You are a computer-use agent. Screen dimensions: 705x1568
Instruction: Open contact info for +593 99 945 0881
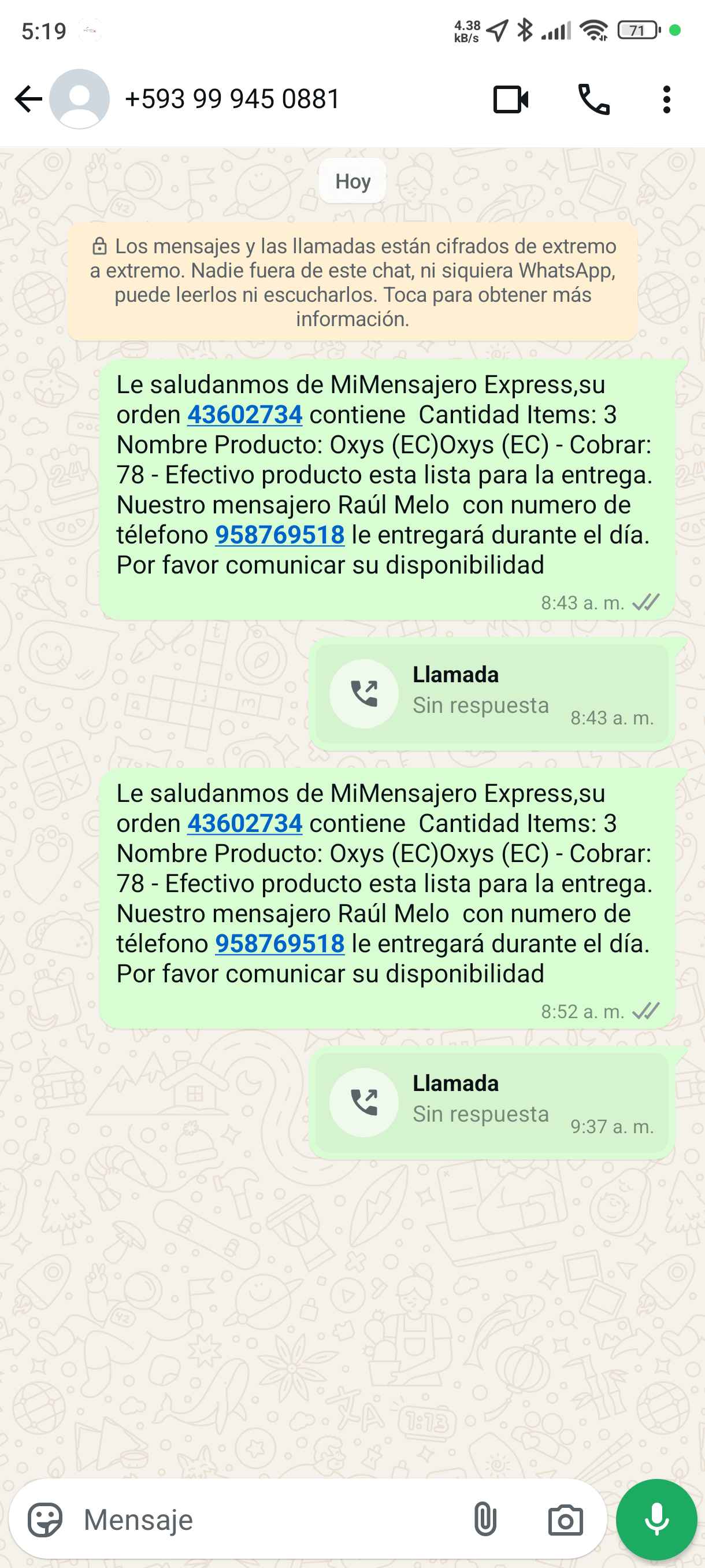tap(232, 99)
